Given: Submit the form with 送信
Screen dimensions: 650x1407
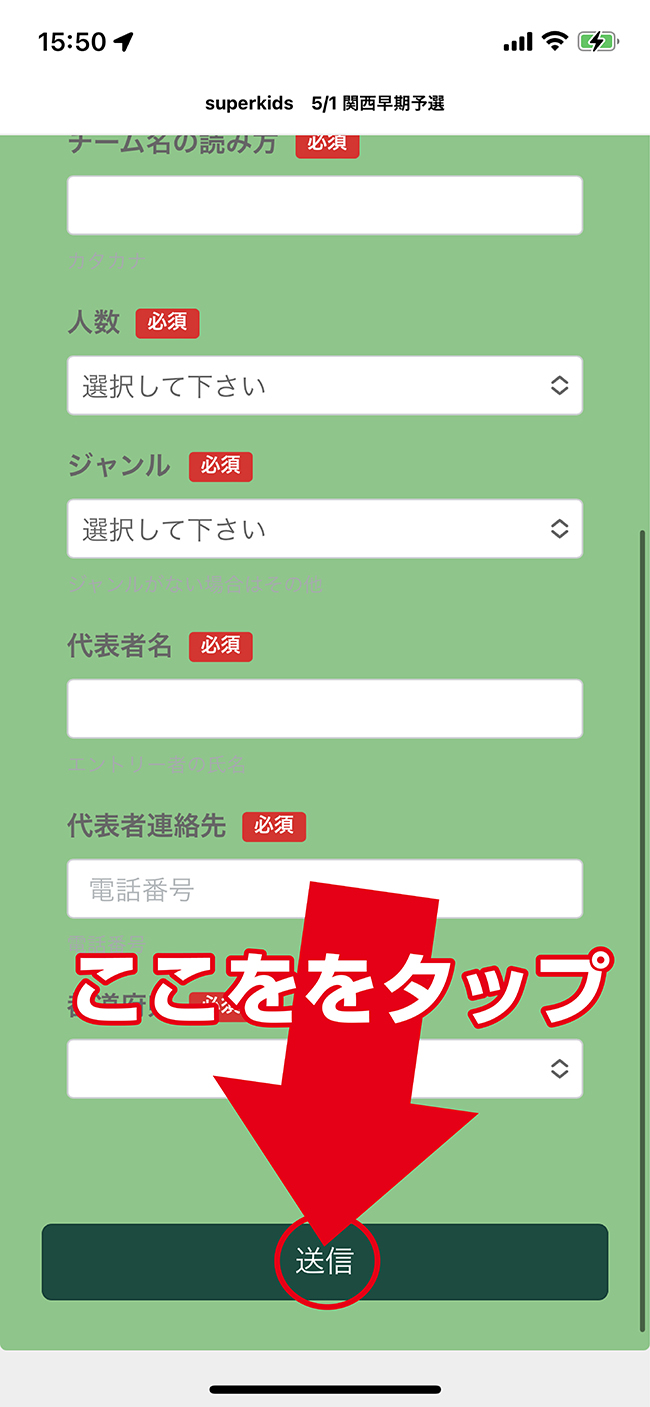Looking at the screenshot, I should pos(324,1262).
